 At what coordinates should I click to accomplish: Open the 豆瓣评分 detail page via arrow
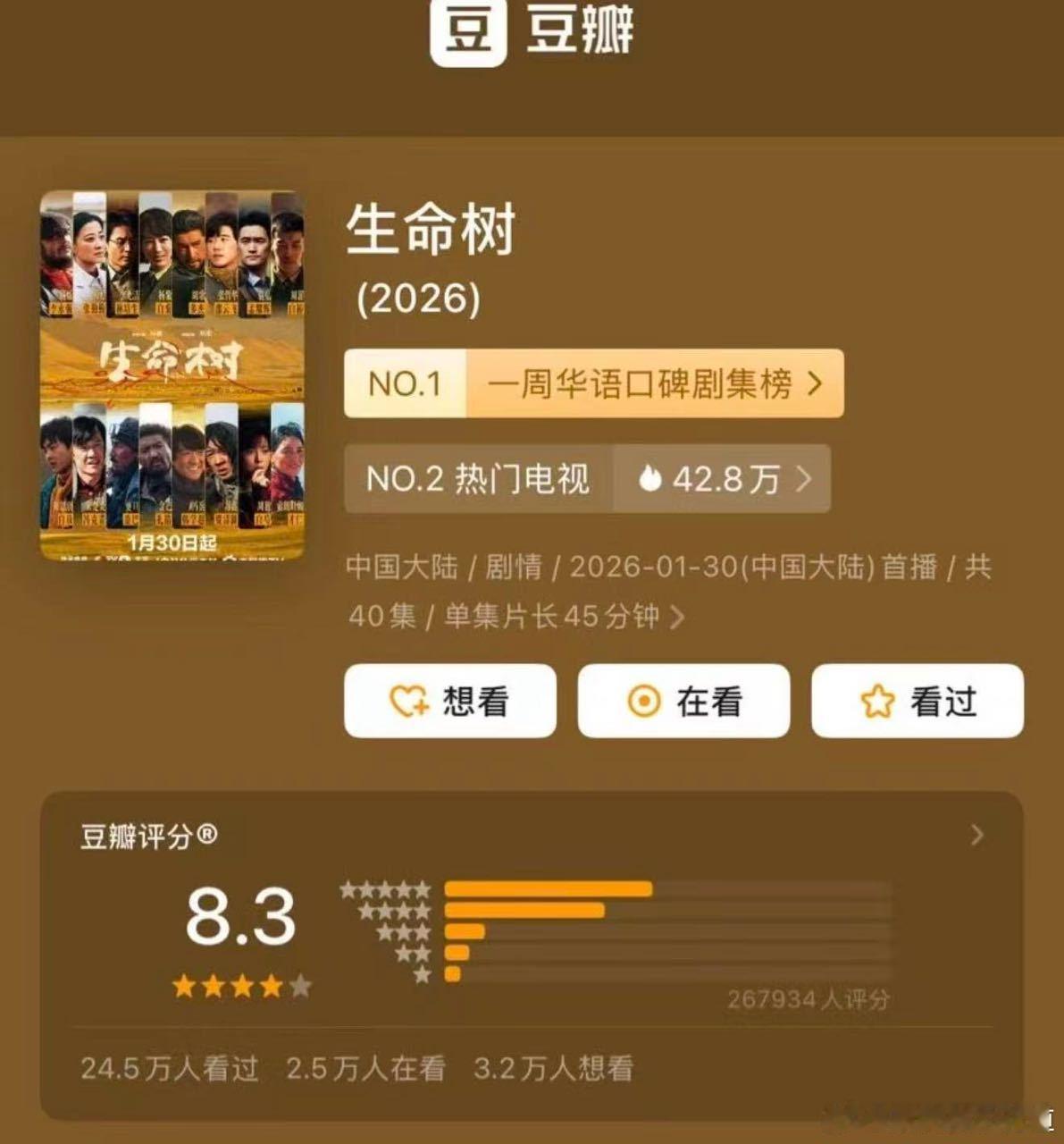(975, 833)
